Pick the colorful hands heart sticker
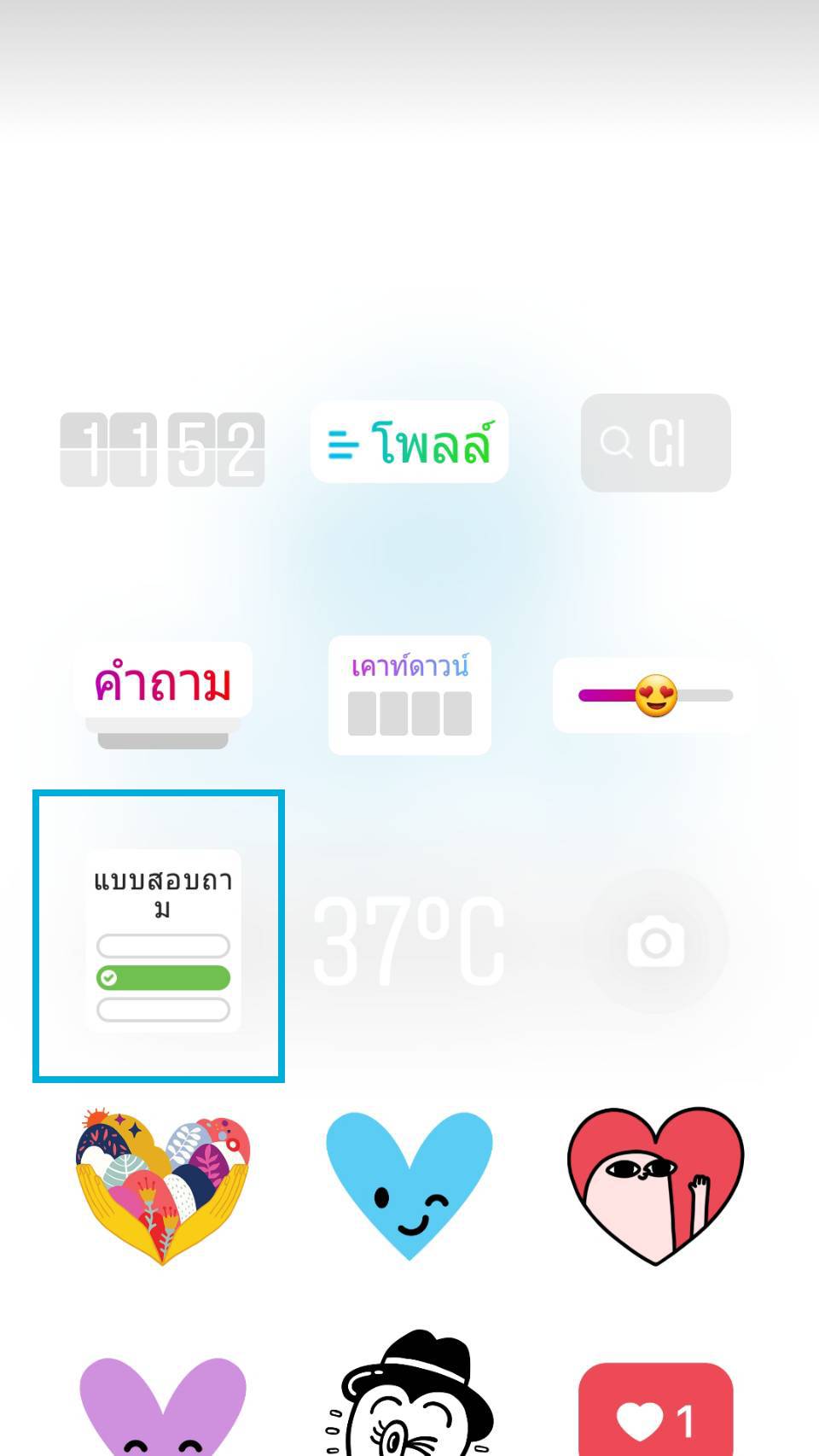The height and width of the screenshot is (1456, 819). (162, 1186)
